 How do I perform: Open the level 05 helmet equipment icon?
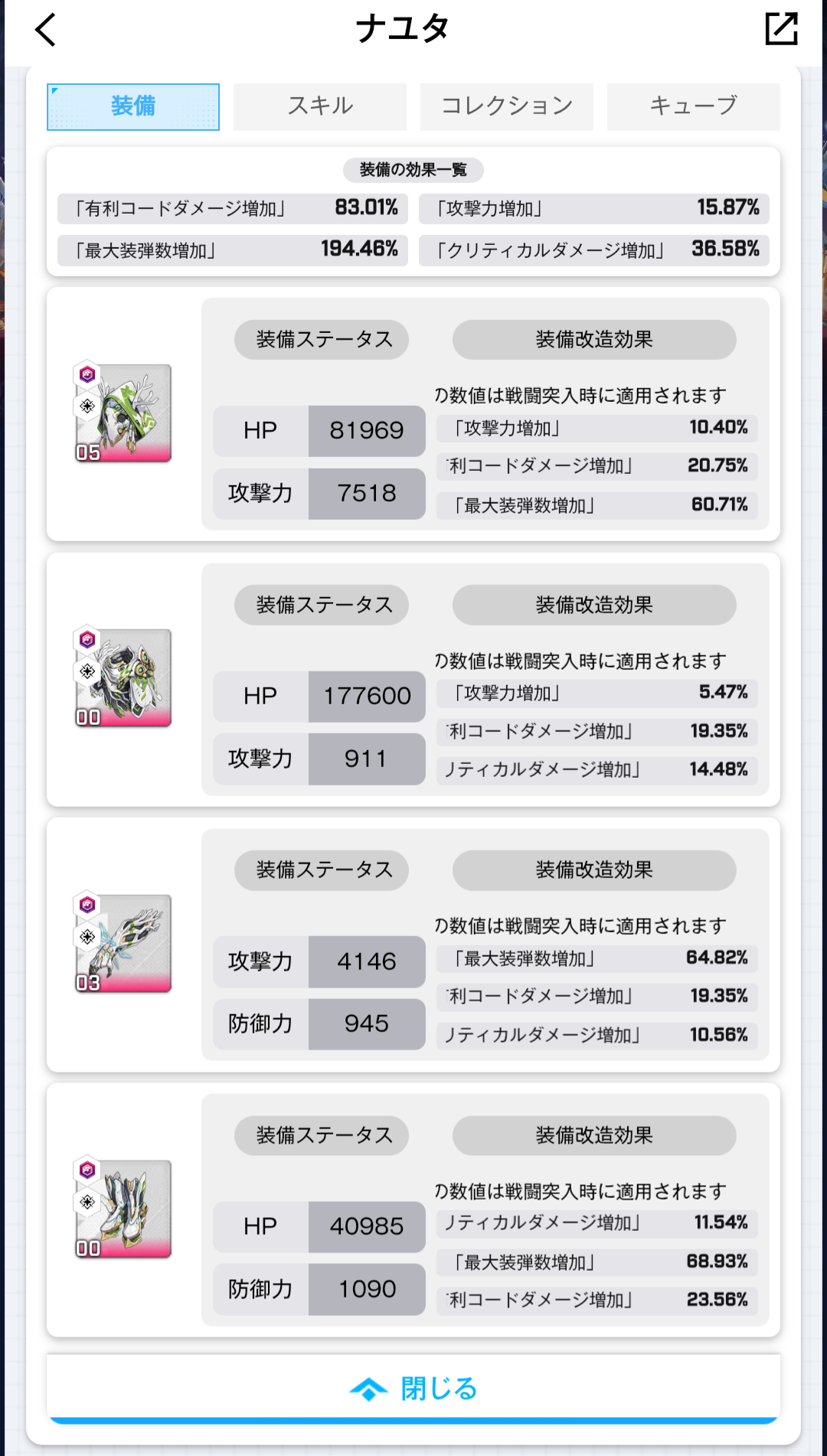tap(123, 413)
